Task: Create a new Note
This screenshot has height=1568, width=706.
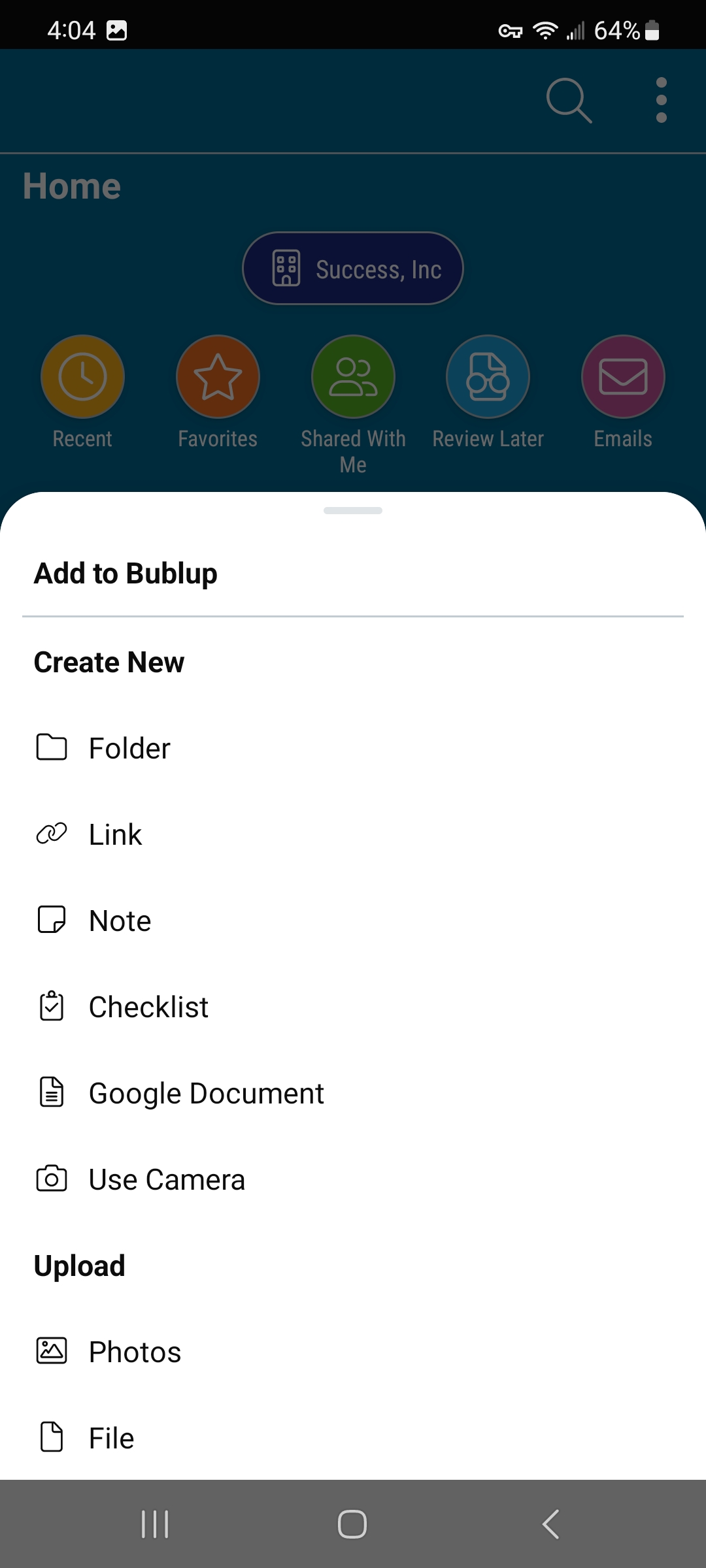Action: click(x=353, y=921)
